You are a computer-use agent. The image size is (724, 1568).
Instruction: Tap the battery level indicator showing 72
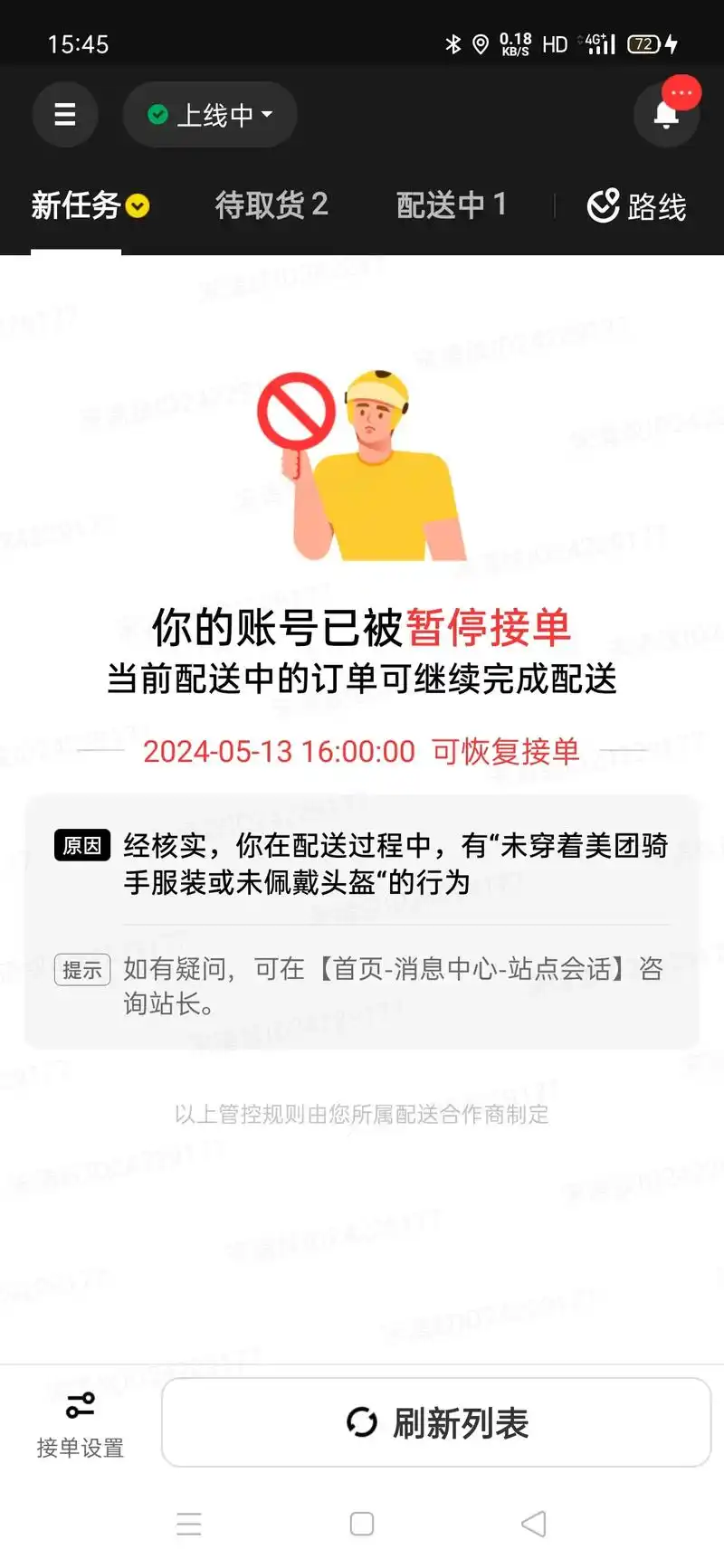[x=644, y=43]
